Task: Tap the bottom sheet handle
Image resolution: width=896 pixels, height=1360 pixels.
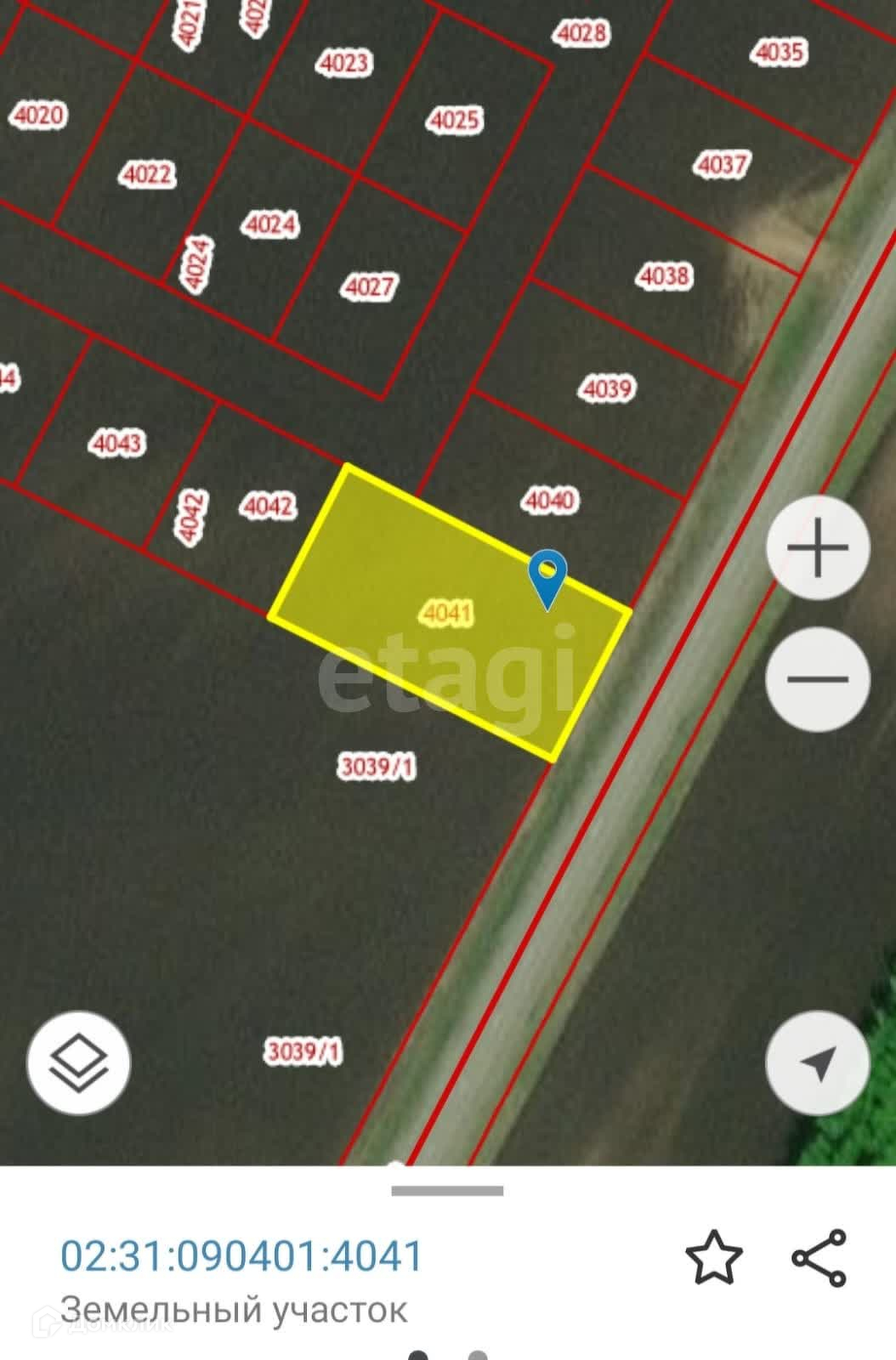Action: pyautogui.click(x=447, y=1191)
